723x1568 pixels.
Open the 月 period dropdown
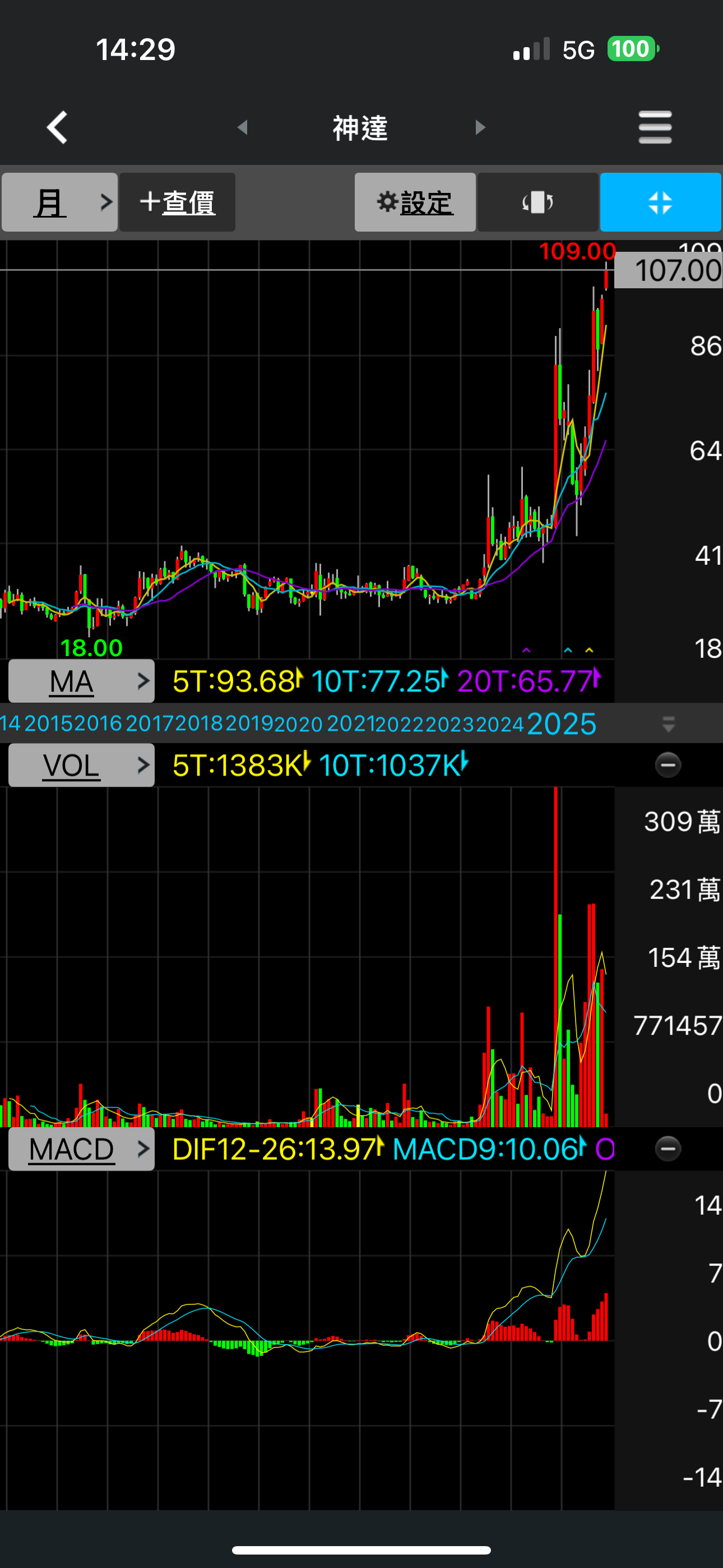(x=59, y=202)
